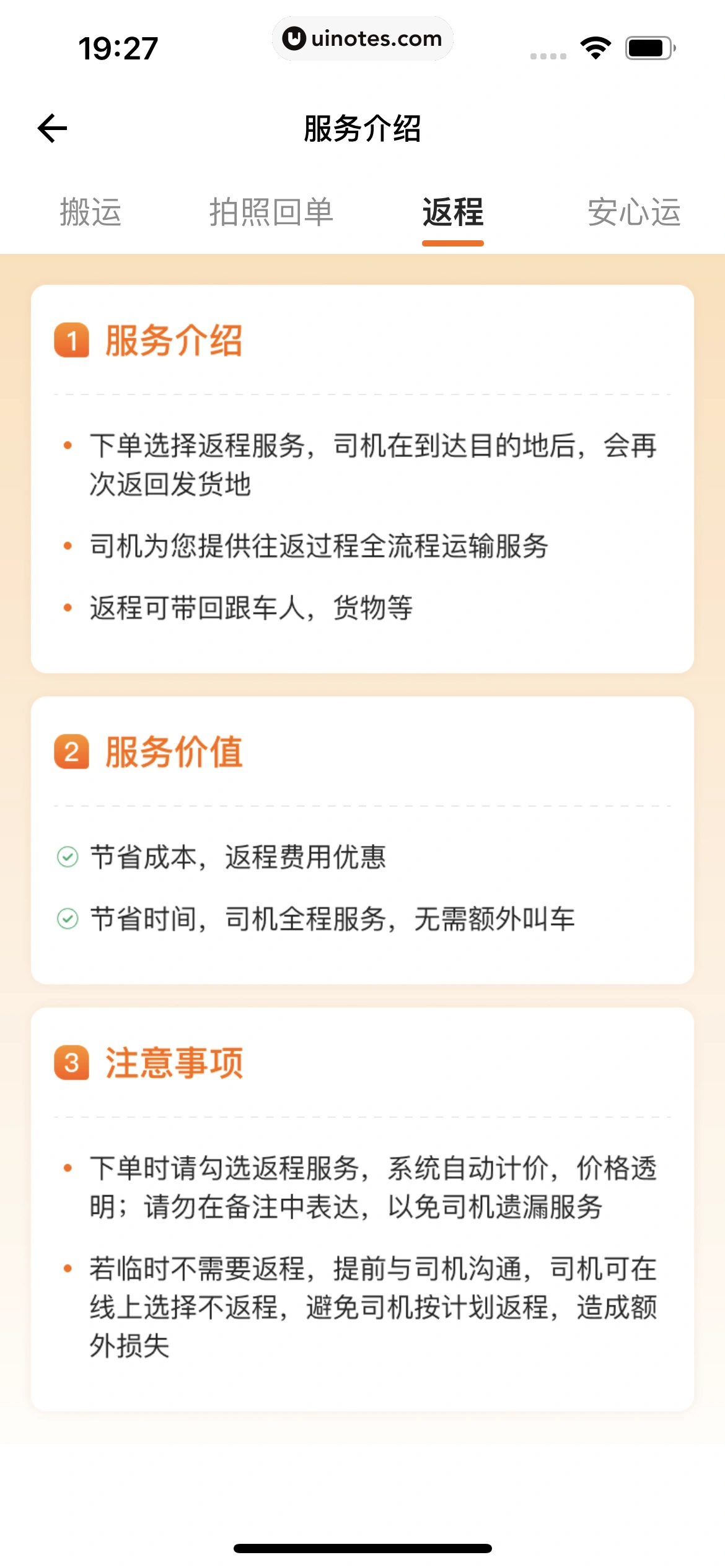Click the numbered badge 3 next to 注意事项

[x=72, y=1061]
